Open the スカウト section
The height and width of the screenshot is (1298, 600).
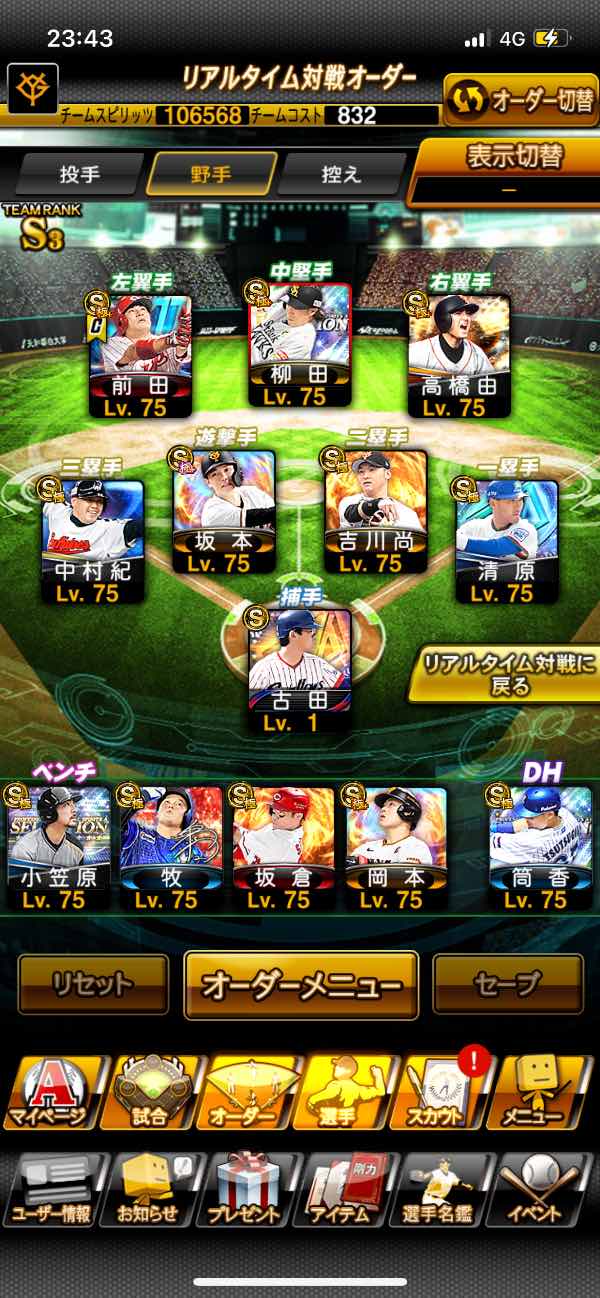(x=442, y=1093)
